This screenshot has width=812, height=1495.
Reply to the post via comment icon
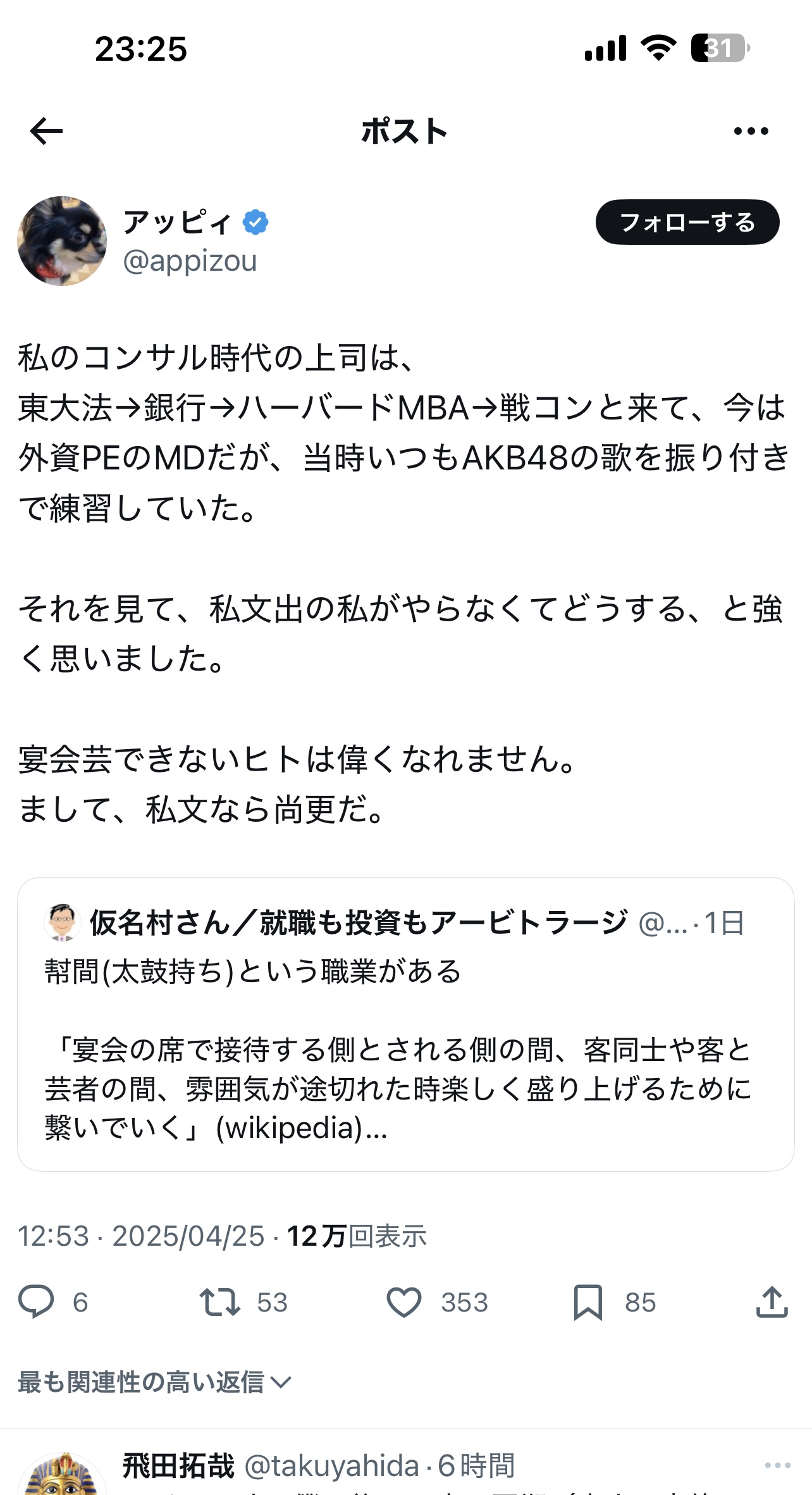coord(36,1302)
